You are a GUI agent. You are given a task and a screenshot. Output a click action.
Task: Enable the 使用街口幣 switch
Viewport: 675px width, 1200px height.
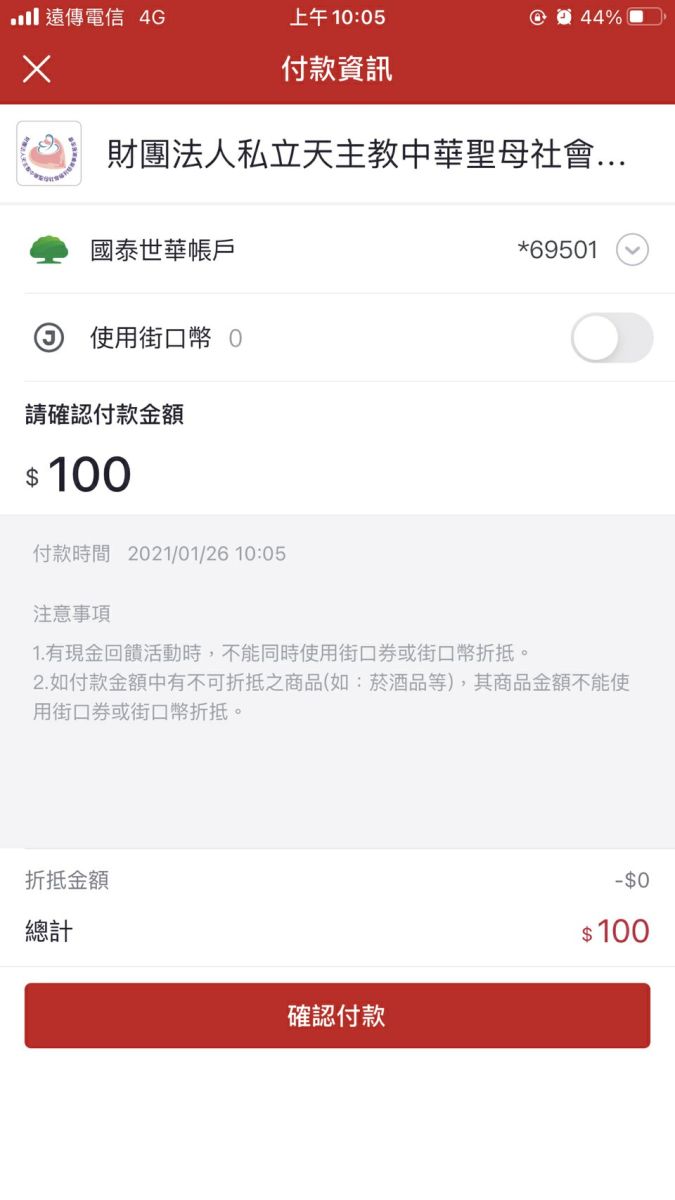click(x=612, y=338)
